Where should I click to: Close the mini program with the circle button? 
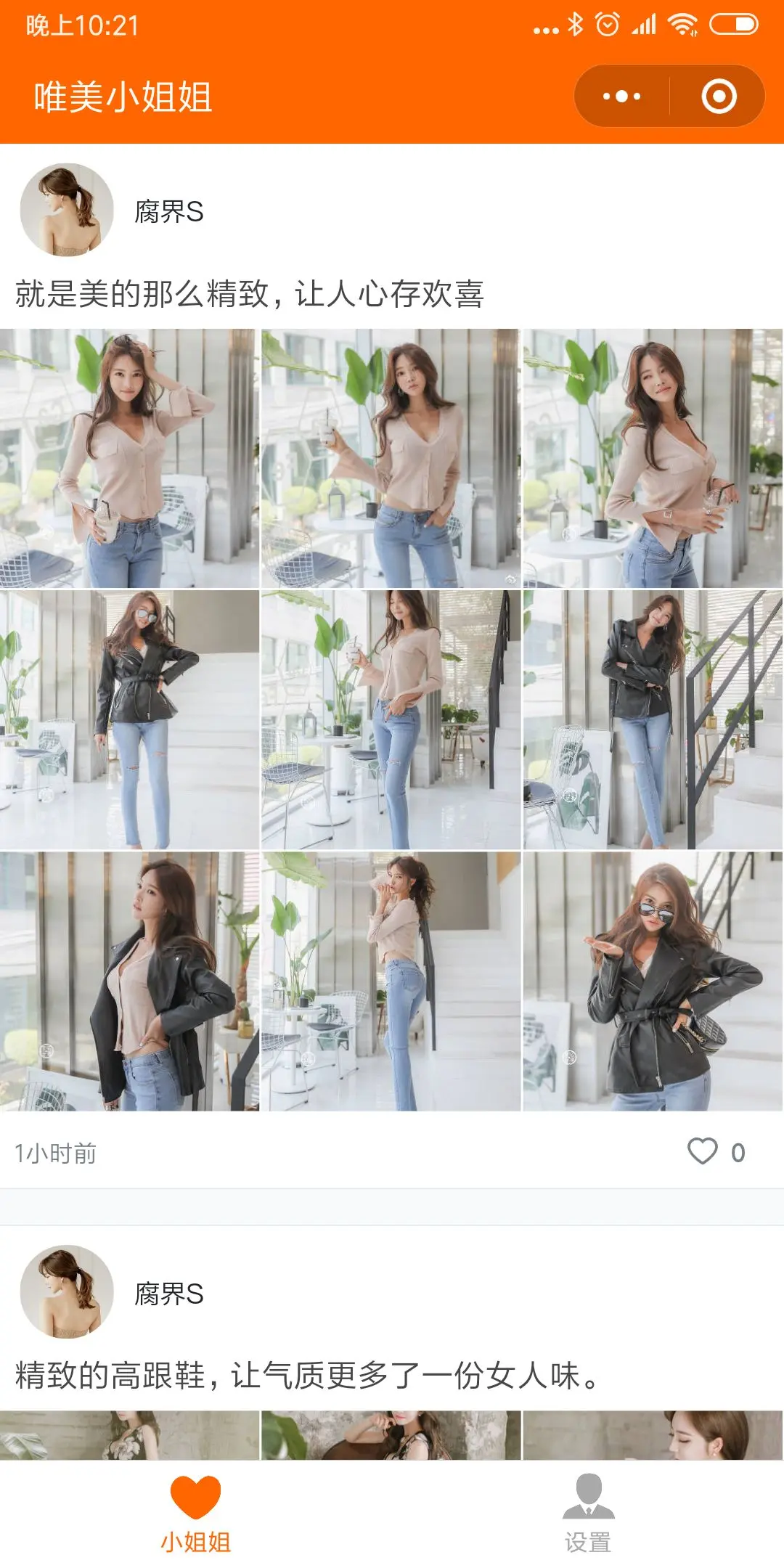719,97
